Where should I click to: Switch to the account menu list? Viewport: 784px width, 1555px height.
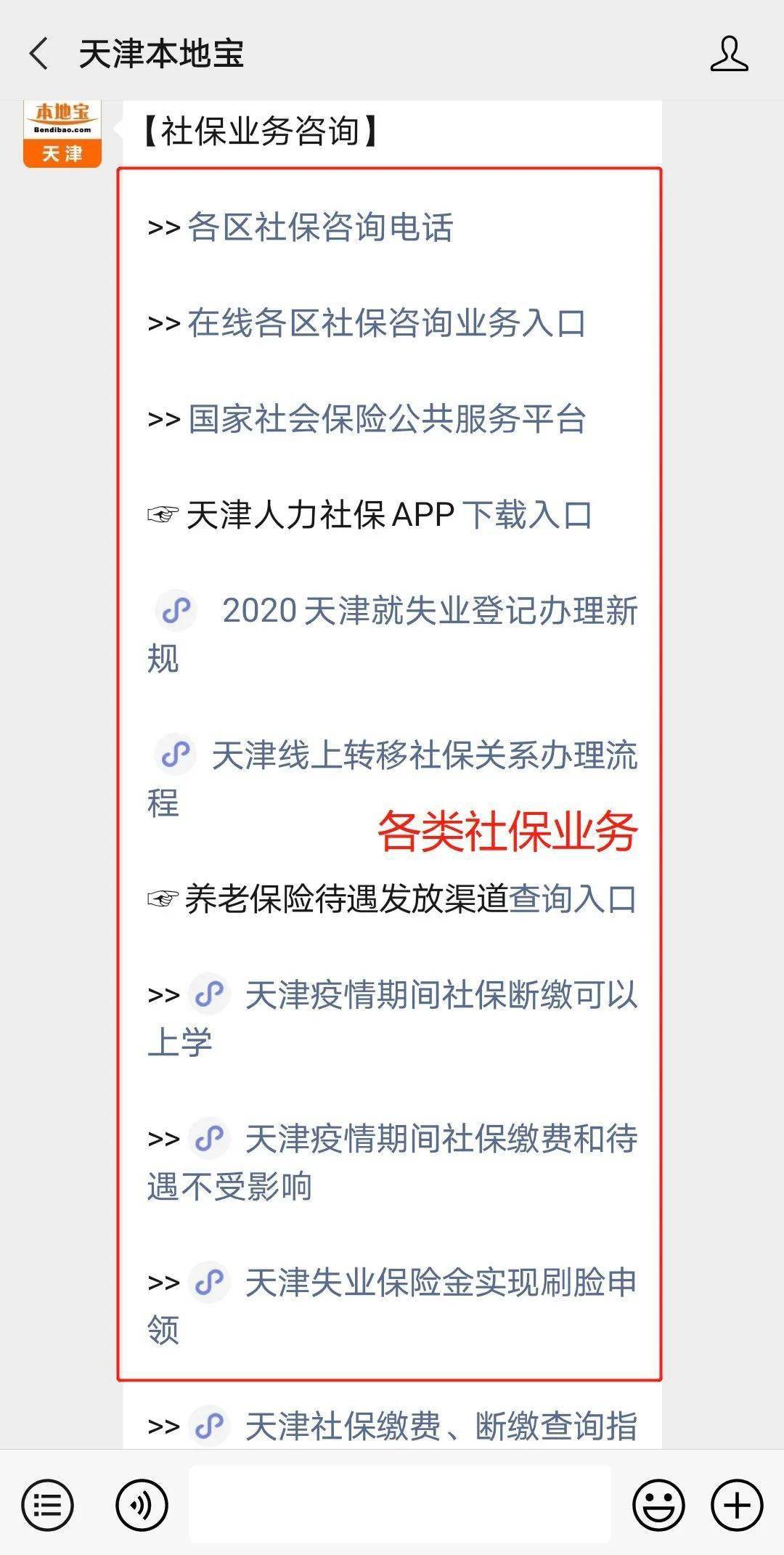[x=48, y=1504]
